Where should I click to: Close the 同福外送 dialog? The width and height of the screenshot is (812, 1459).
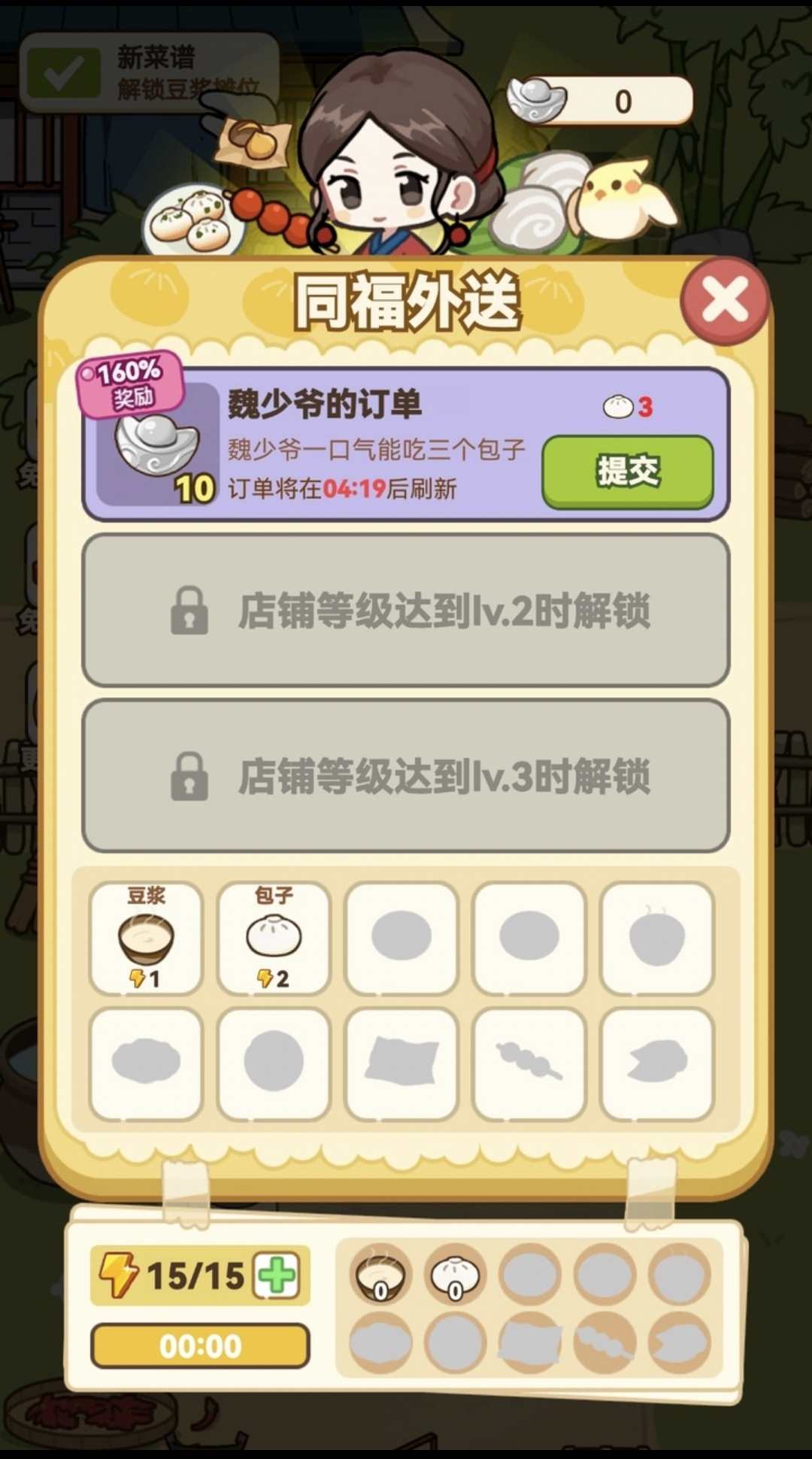coord(724,300)
